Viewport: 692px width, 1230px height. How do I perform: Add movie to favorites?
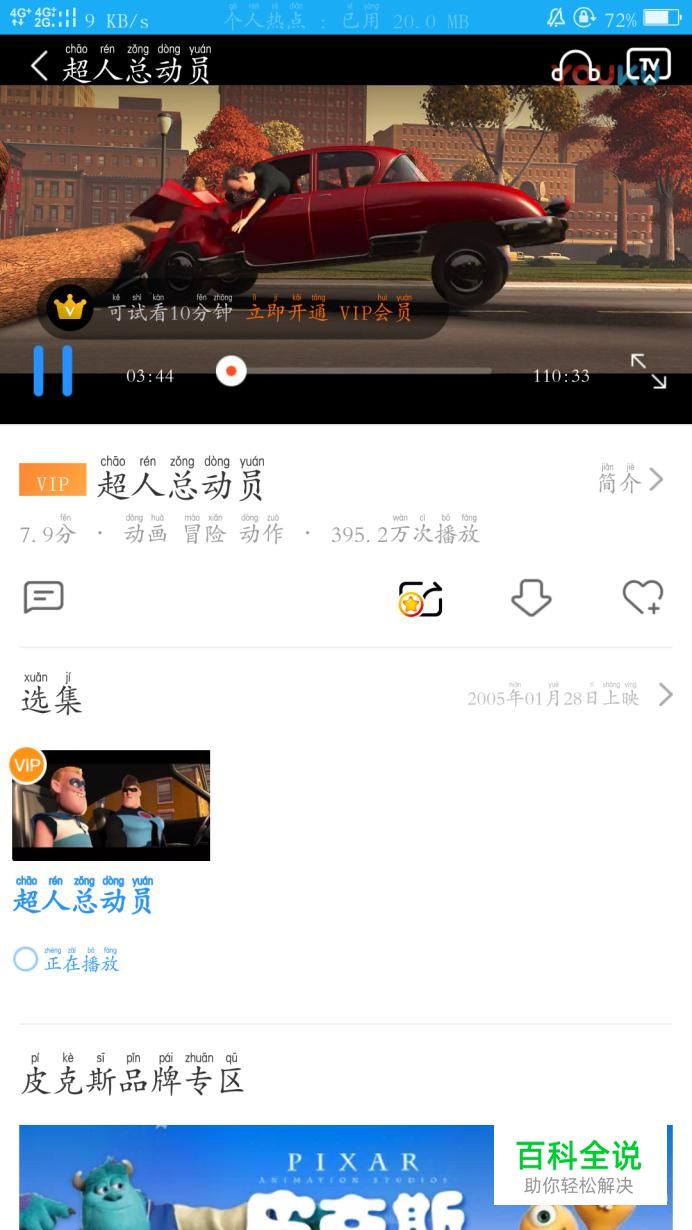click(642, 598)
